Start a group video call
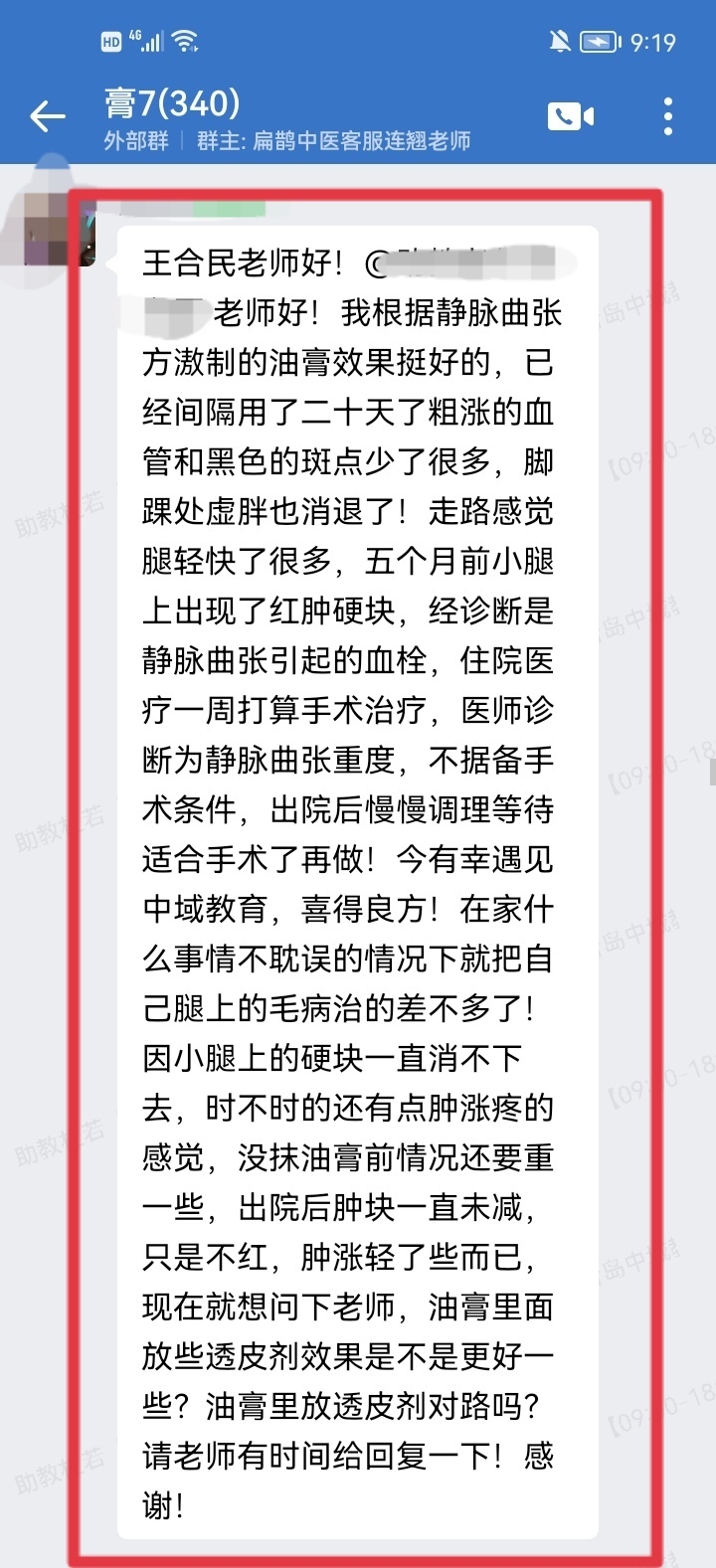 tap(570, 117)
